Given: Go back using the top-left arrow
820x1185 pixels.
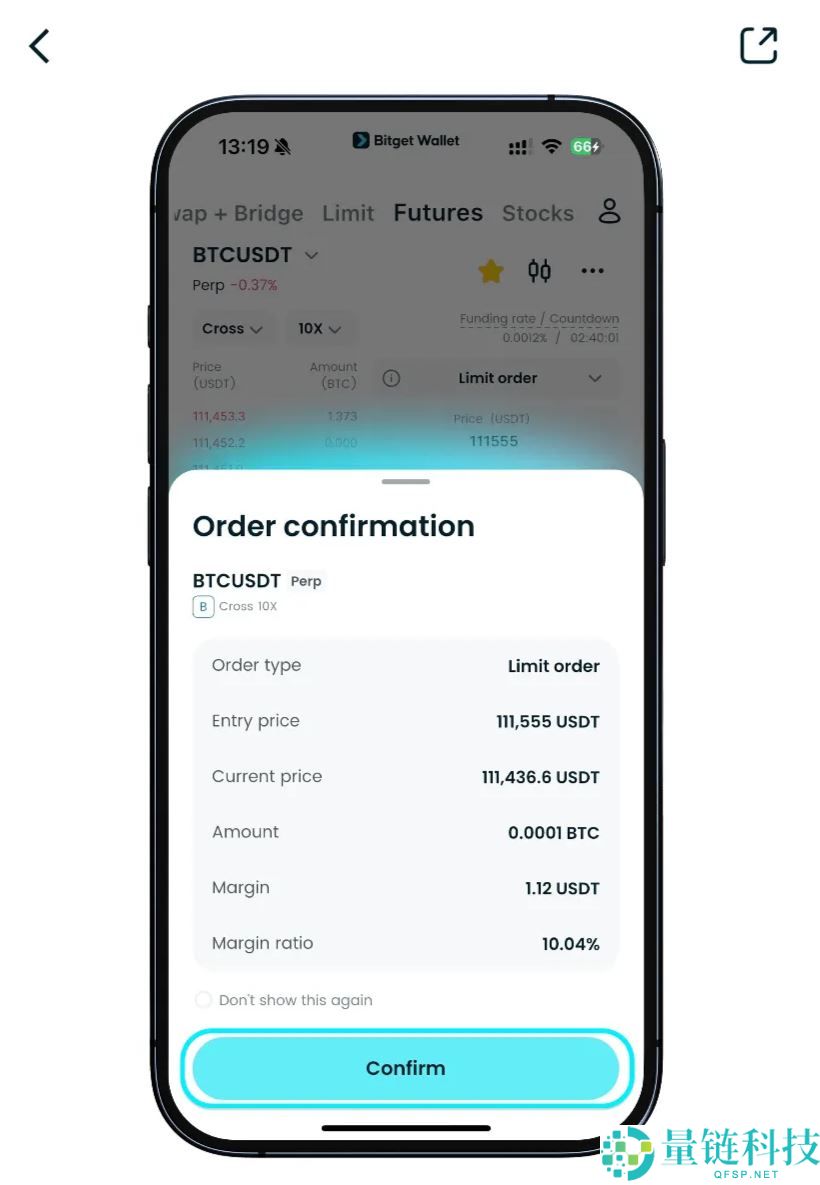Looking at the screenshot, I should click(39, 46).
